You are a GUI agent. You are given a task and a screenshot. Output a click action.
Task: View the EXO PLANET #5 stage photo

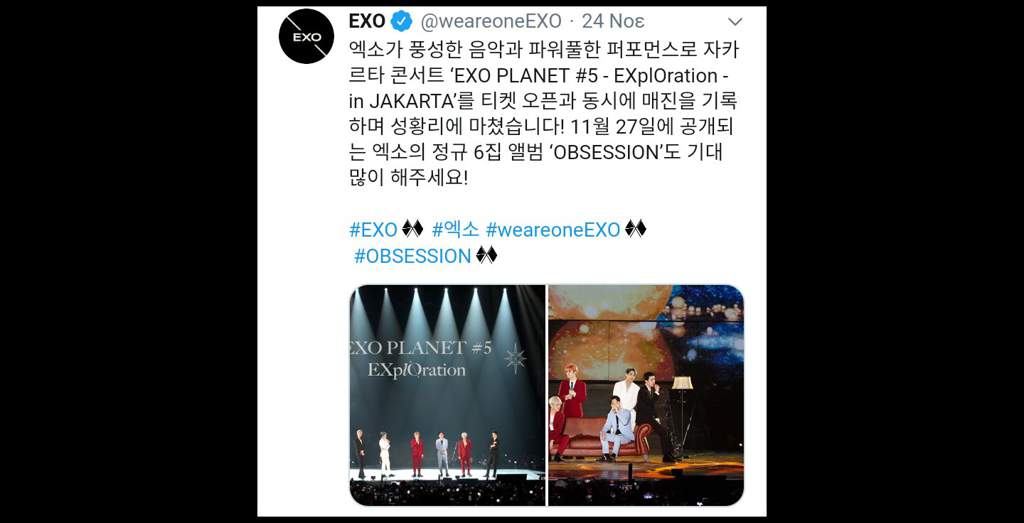tap(447, 394)
